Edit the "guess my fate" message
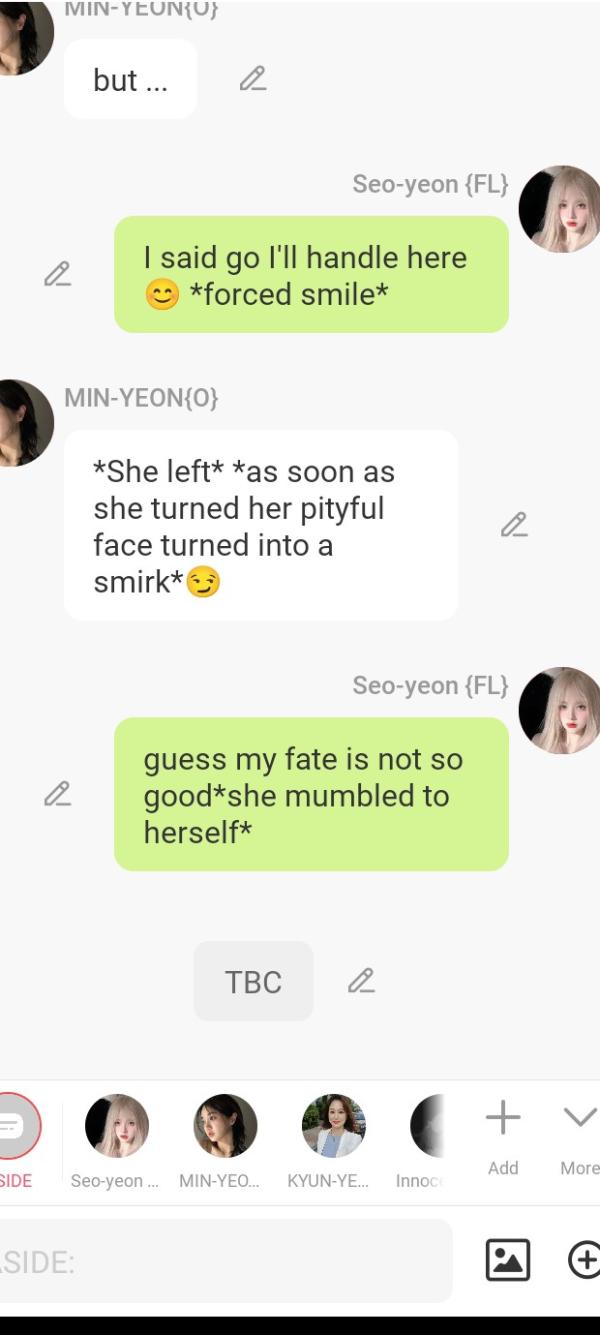Viewport: 600px width, 1335px height. tap(57, 794)
